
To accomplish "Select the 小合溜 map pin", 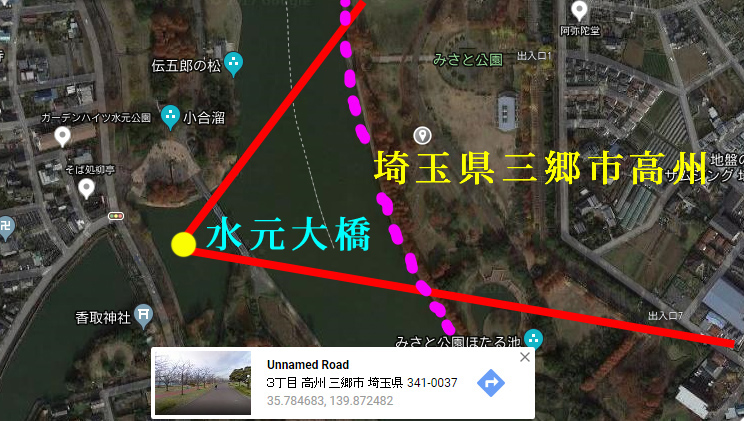I will tap(171, 117).
